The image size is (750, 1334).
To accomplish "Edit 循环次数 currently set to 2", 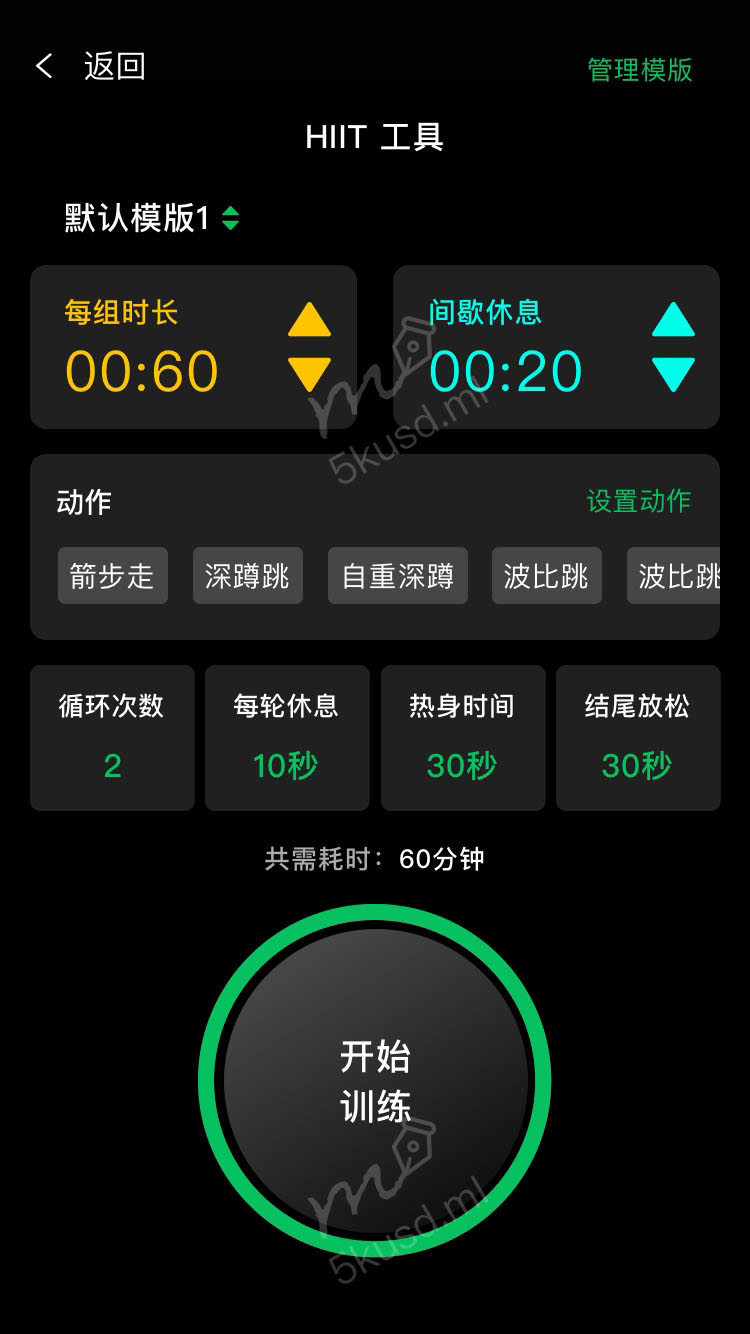I will pos(112,738).
